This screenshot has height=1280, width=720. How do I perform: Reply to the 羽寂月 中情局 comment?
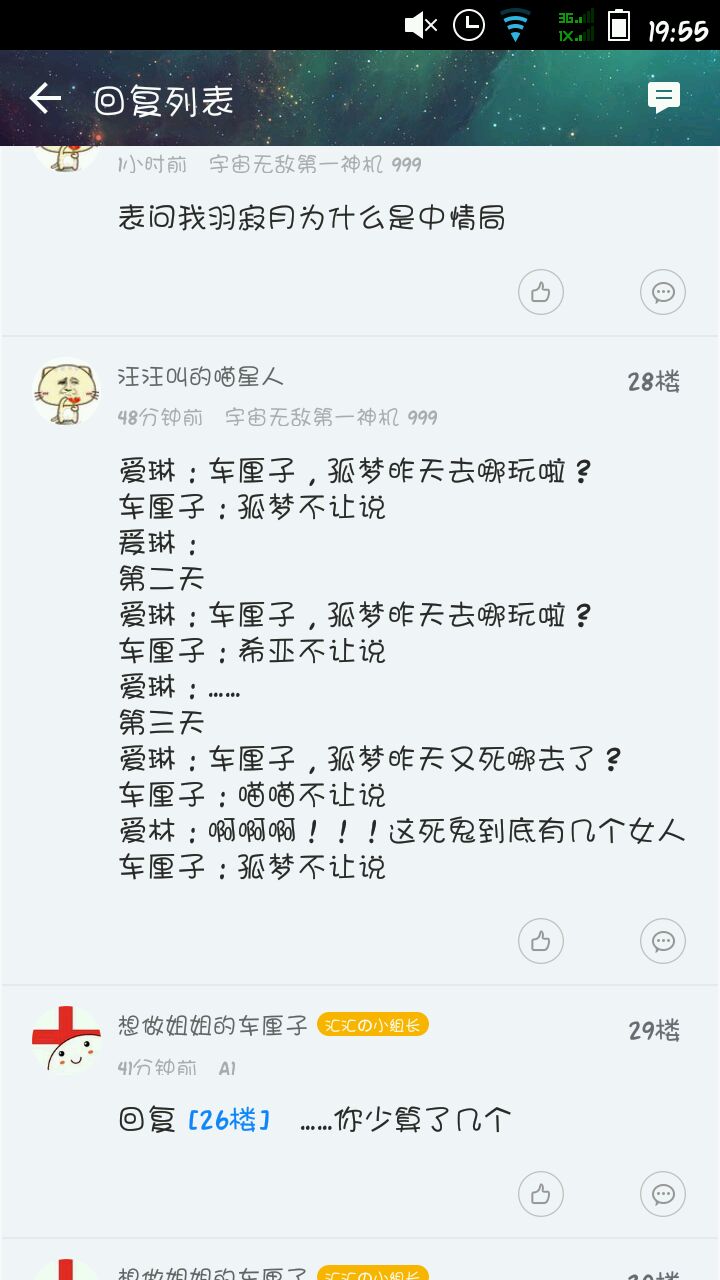coord(663,292)
